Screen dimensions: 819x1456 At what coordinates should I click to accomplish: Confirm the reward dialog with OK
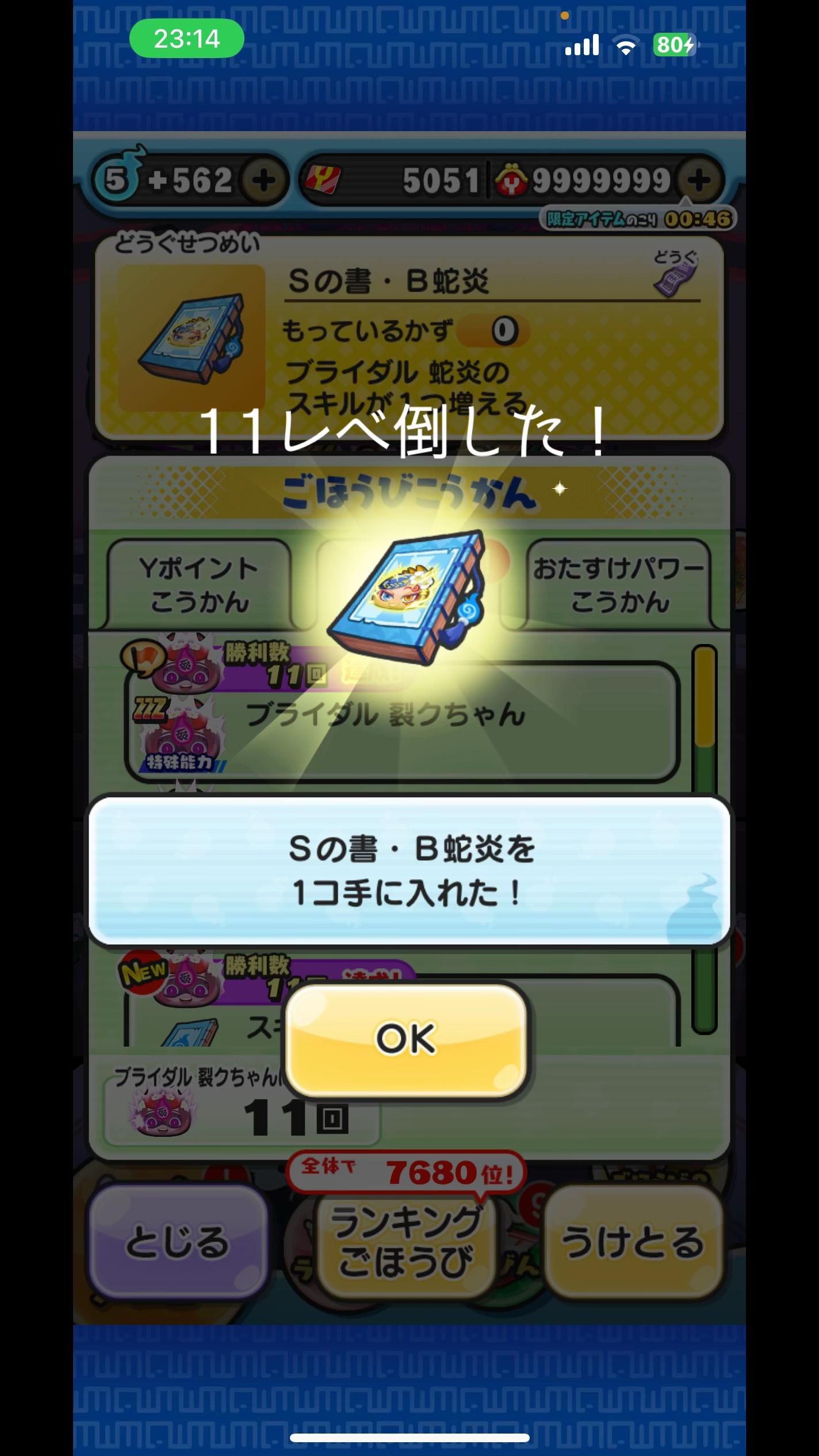406,1039
